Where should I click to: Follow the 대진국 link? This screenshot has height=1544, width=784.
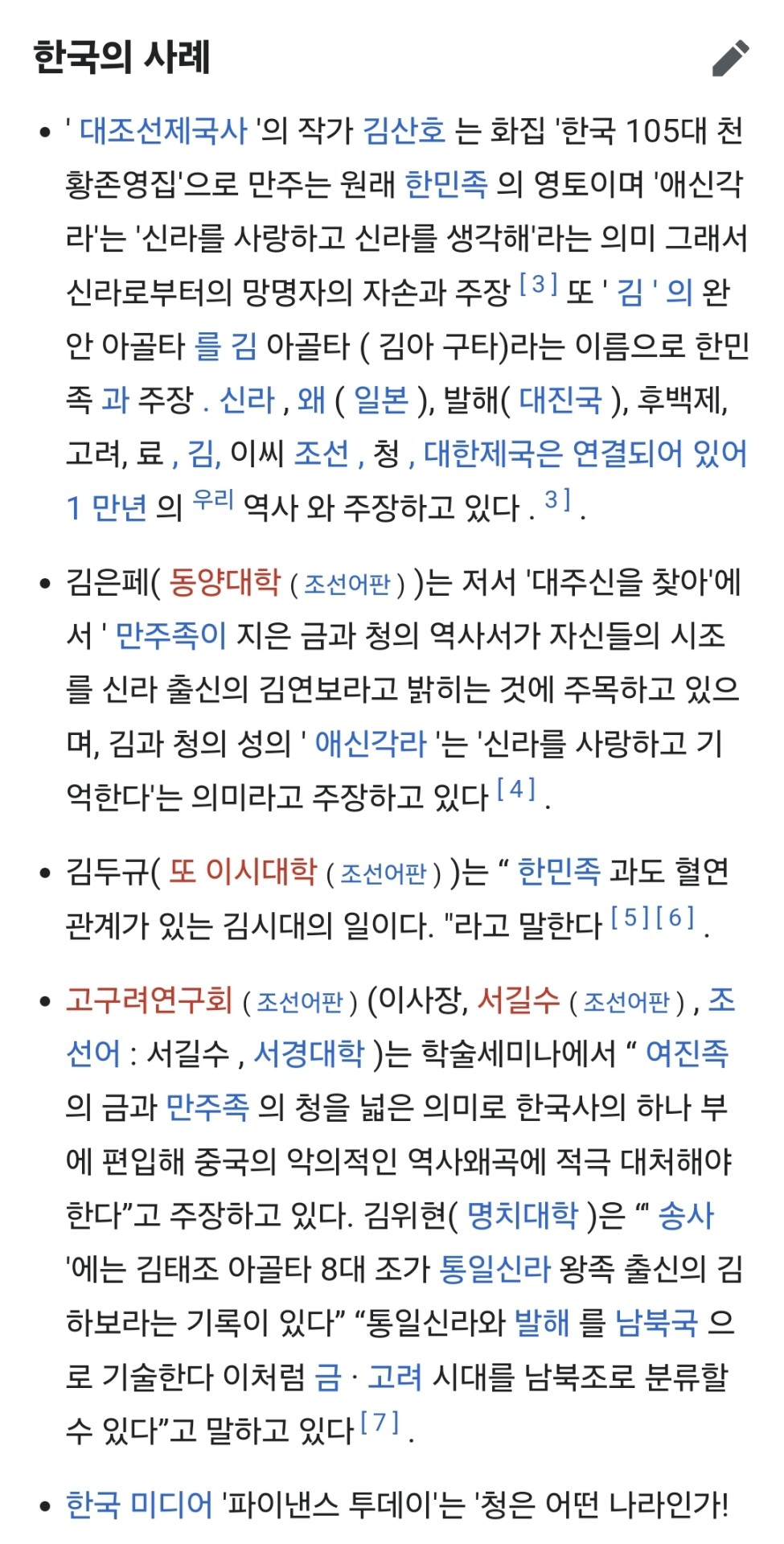tap(560, 400)
